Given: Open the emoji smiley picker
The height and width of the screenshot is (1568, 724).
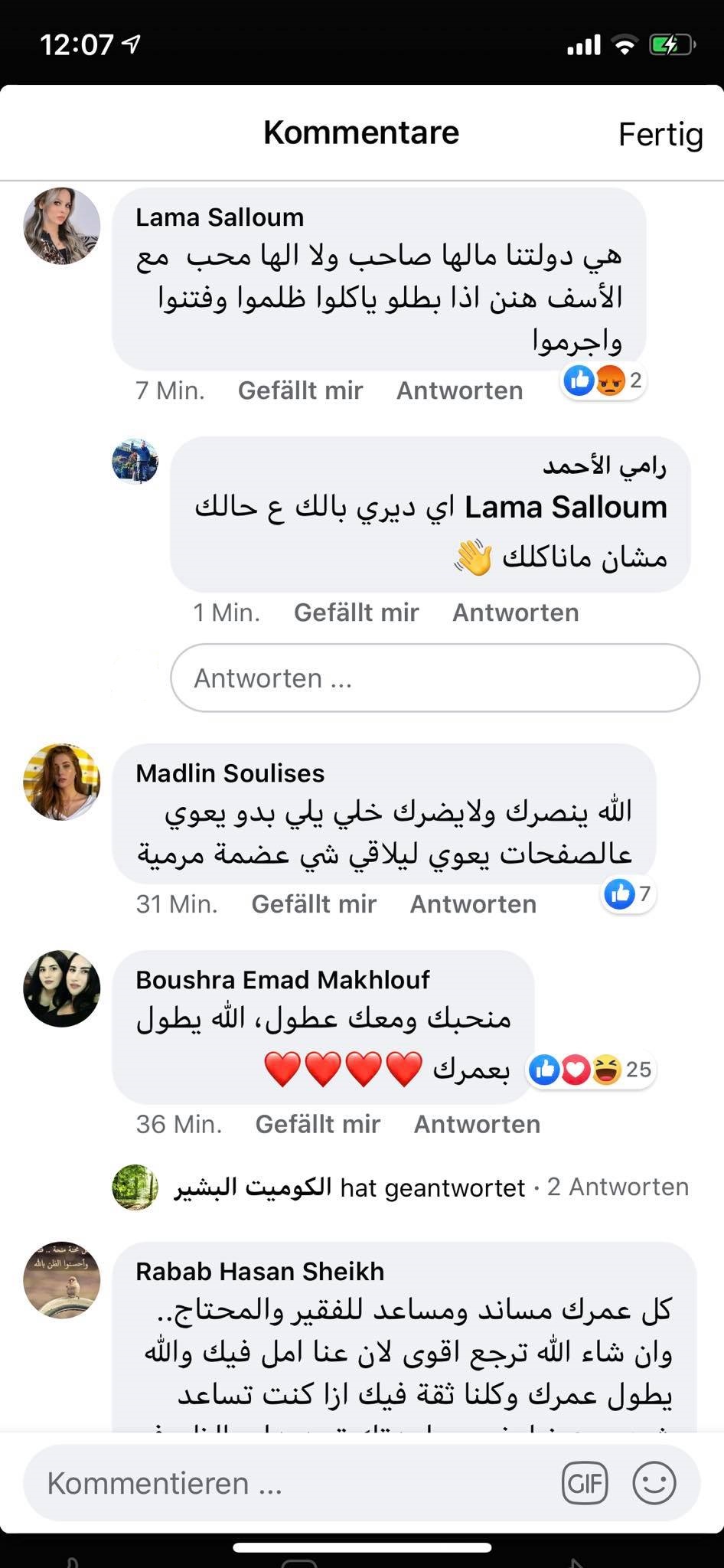Looking at the screenshot, I should pyautogui.click(x=654, y=1484).
